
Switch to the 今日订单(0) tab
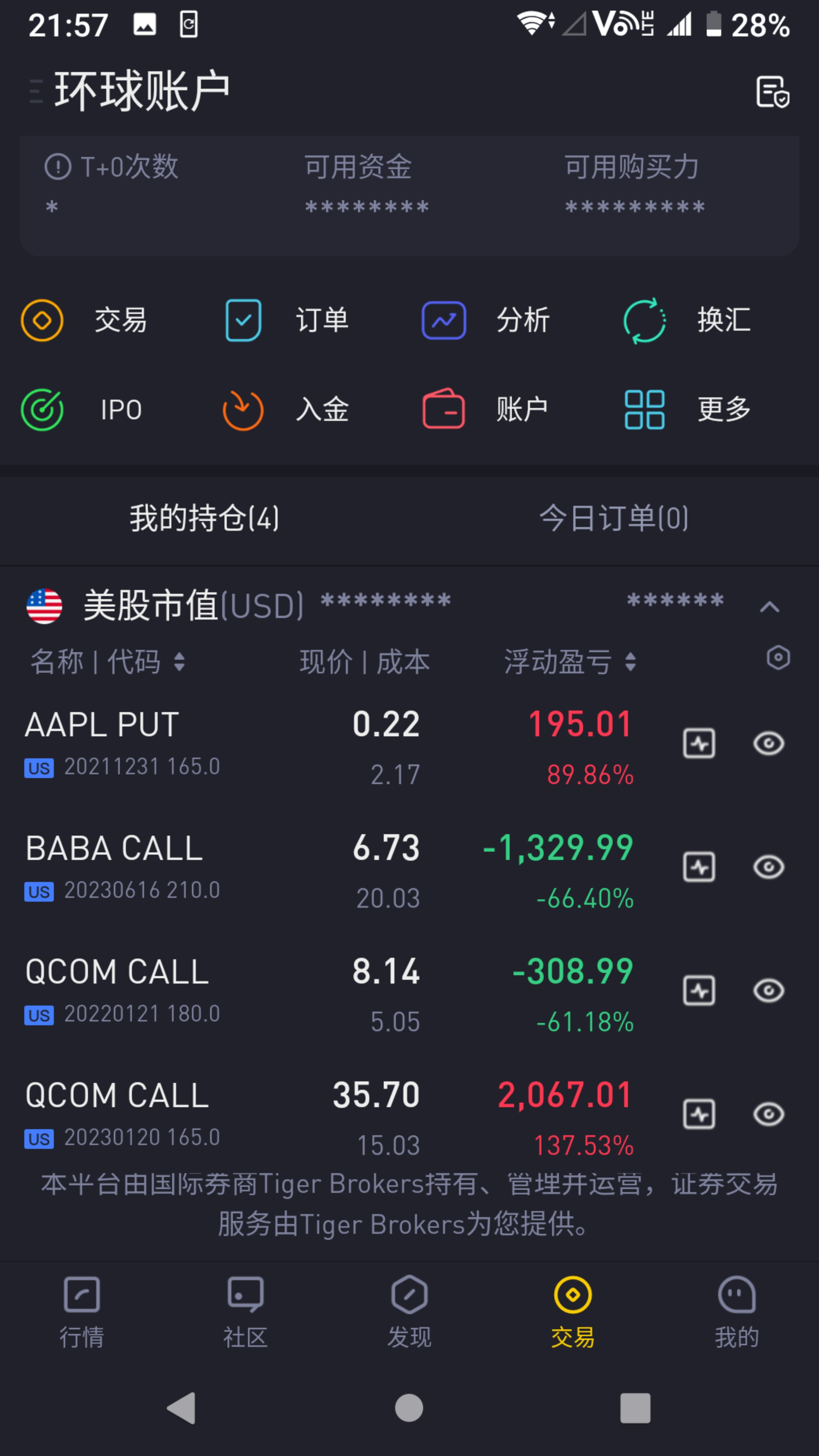(x=614, y=518)
